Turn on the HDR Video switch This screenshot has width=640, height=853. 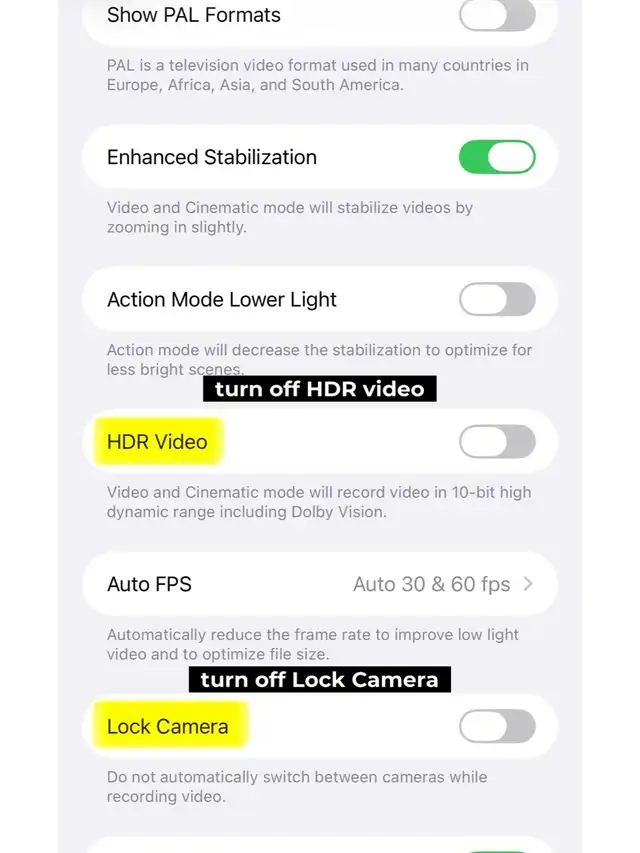click(497, 442)
